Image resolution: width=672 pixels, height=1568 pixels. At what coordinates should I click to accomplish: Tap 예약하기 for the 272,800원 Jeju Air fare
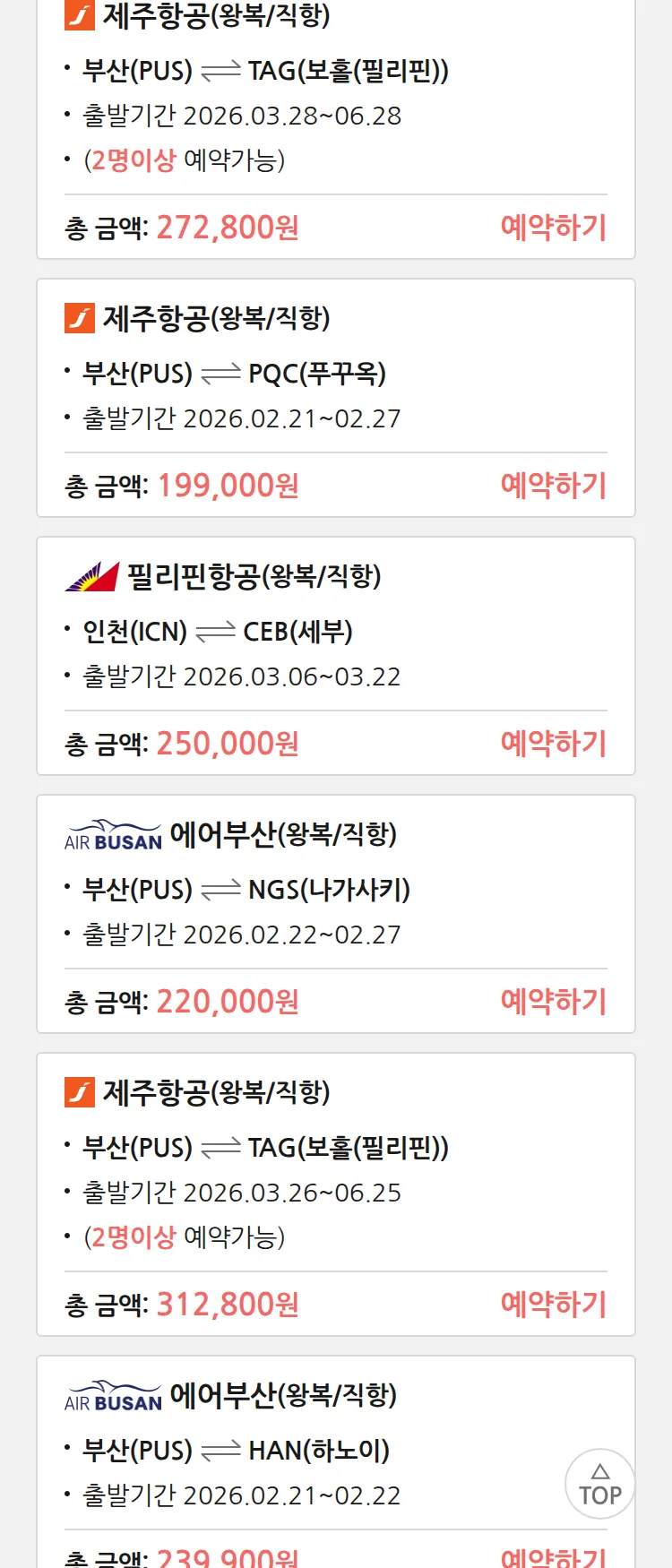tap(553, 228)
